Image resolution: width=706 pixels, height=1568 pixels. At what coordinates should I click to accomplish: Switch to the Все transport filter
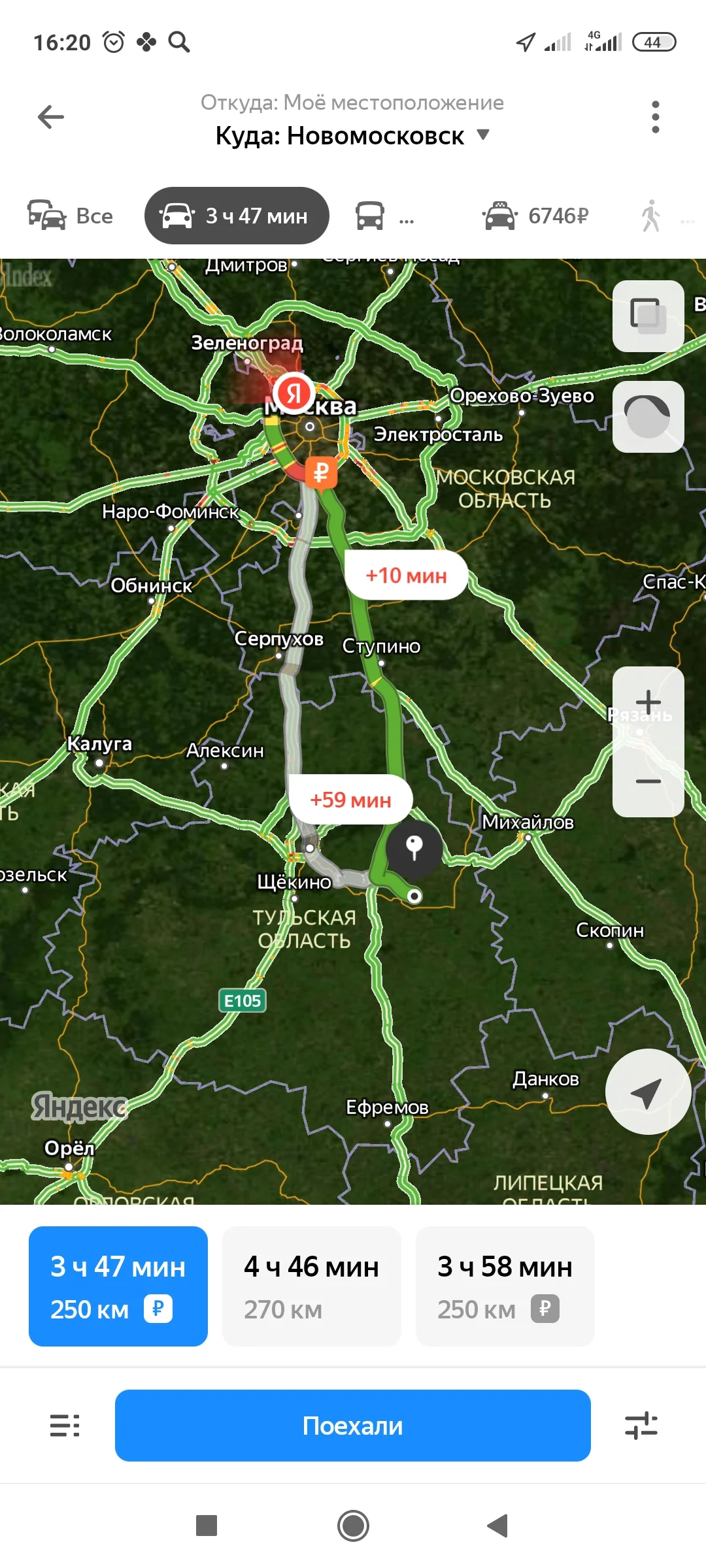(70, 216)
